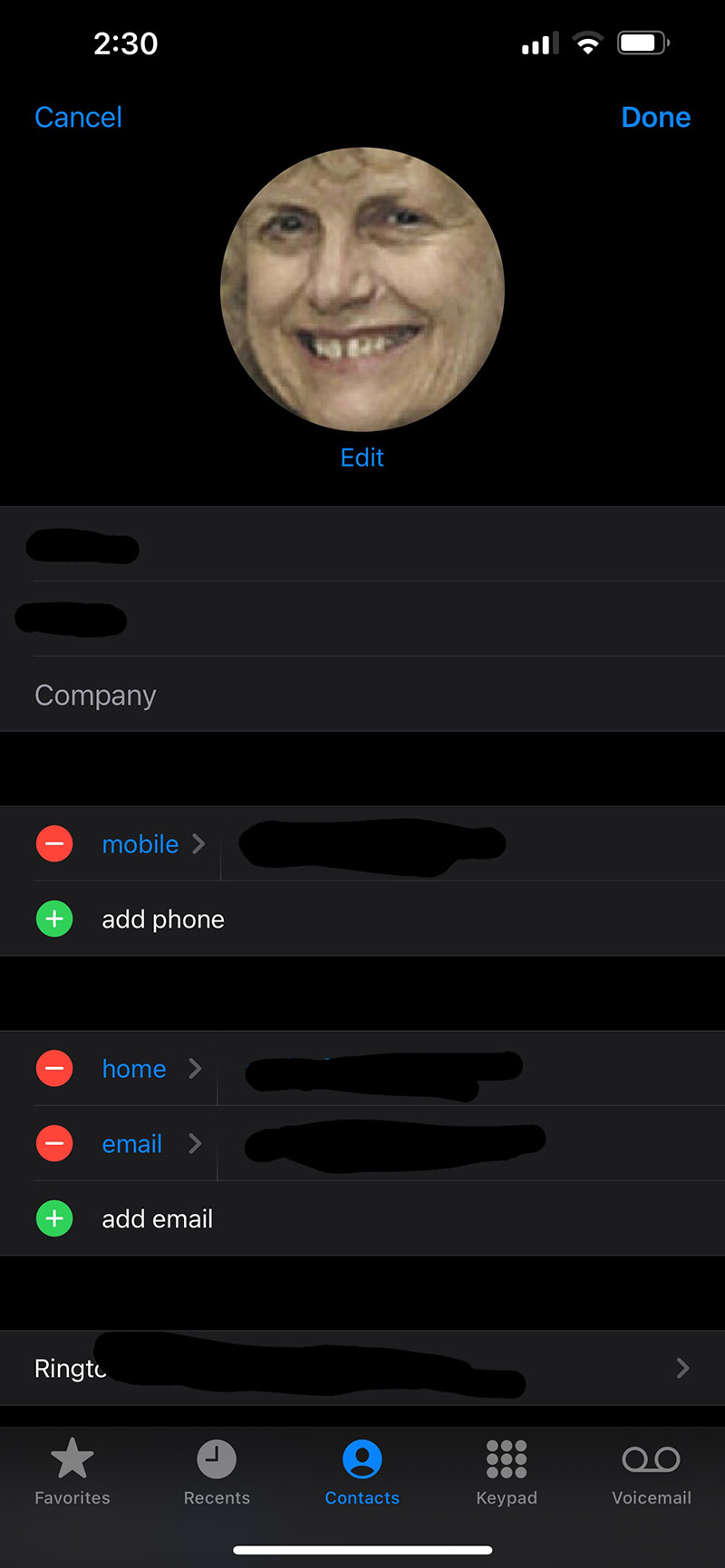Delete the home email entry
The image size is (725, 1568).
click(x=54, y=1069)
